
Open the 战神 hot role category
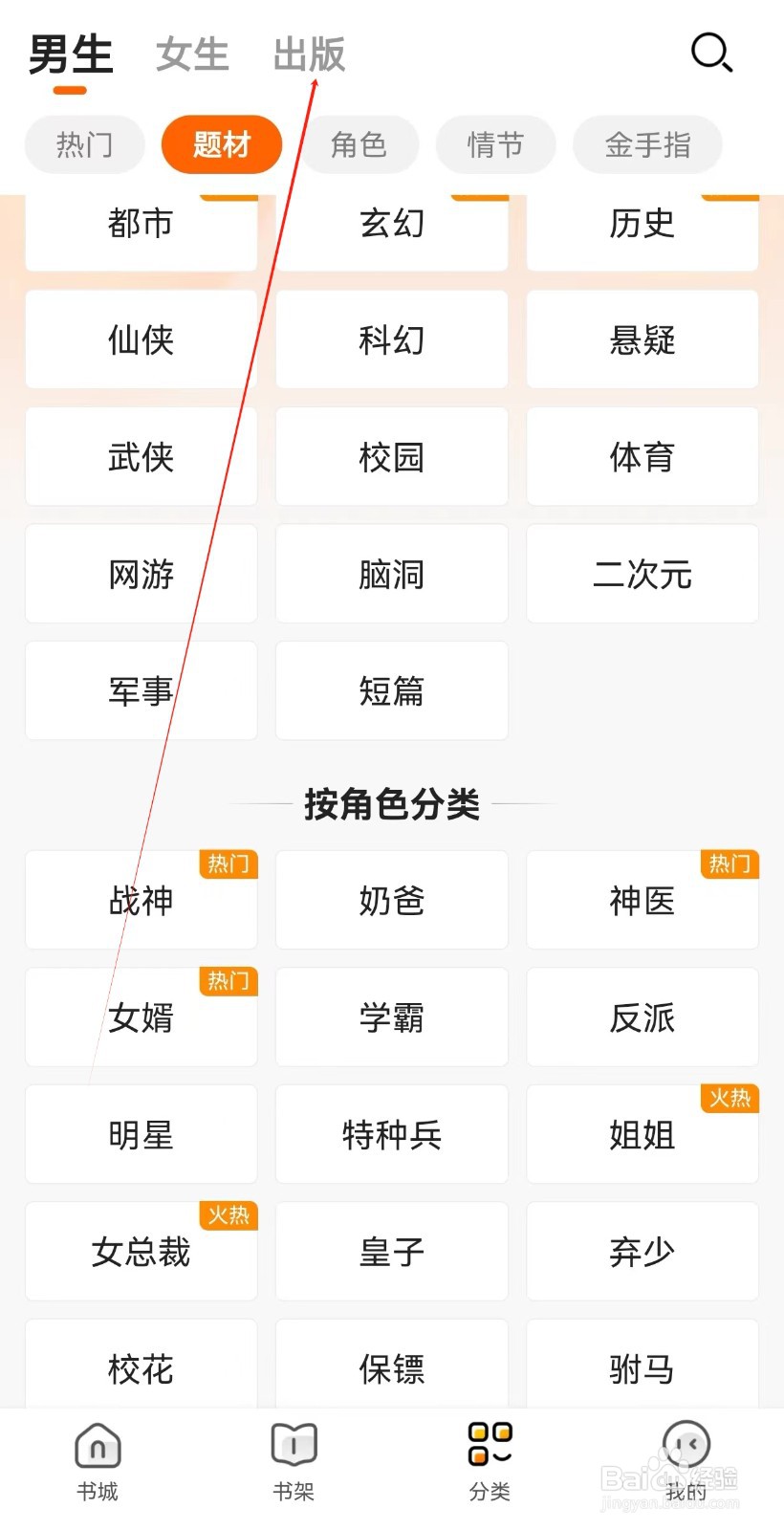[141, 900]
